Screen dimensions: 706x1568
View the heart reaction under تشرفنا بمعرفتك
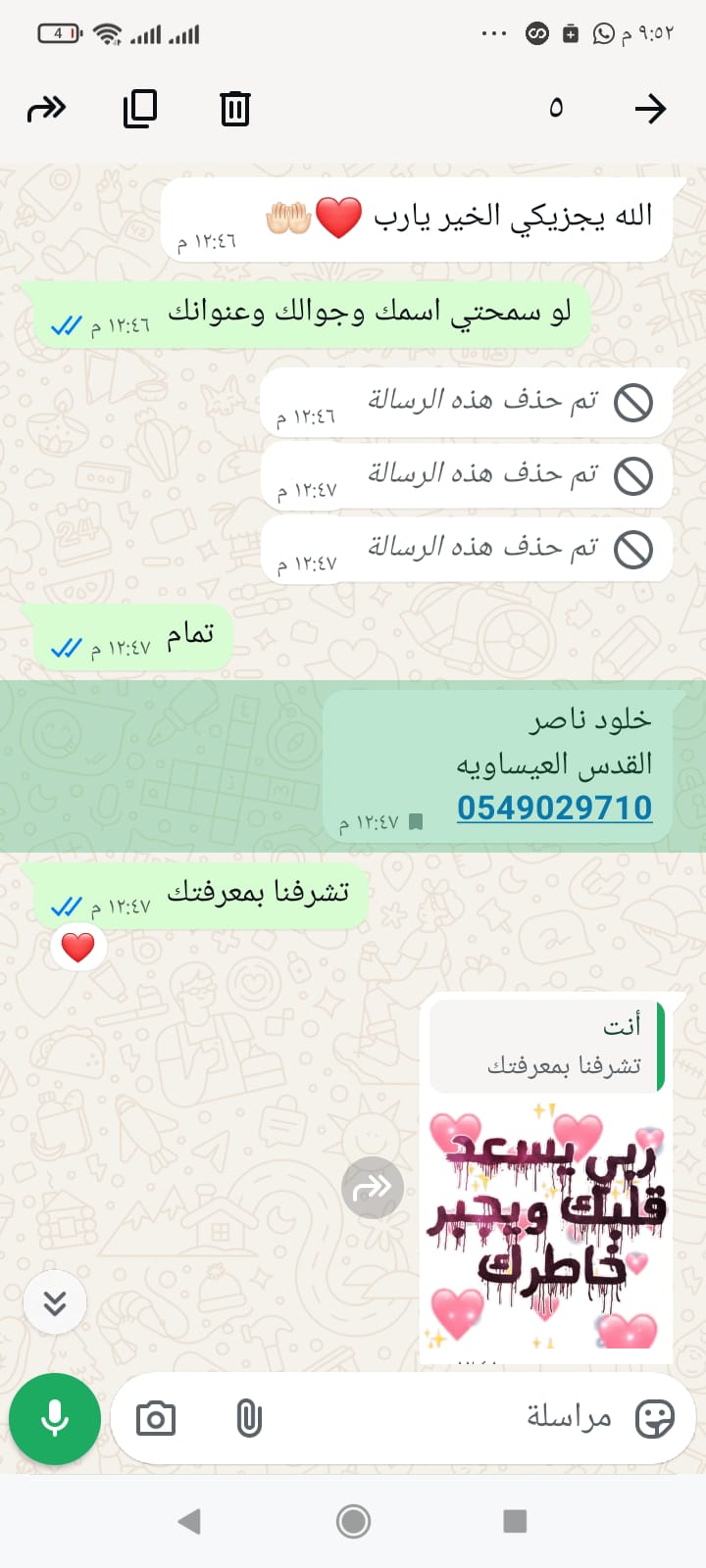click(78, 948)
